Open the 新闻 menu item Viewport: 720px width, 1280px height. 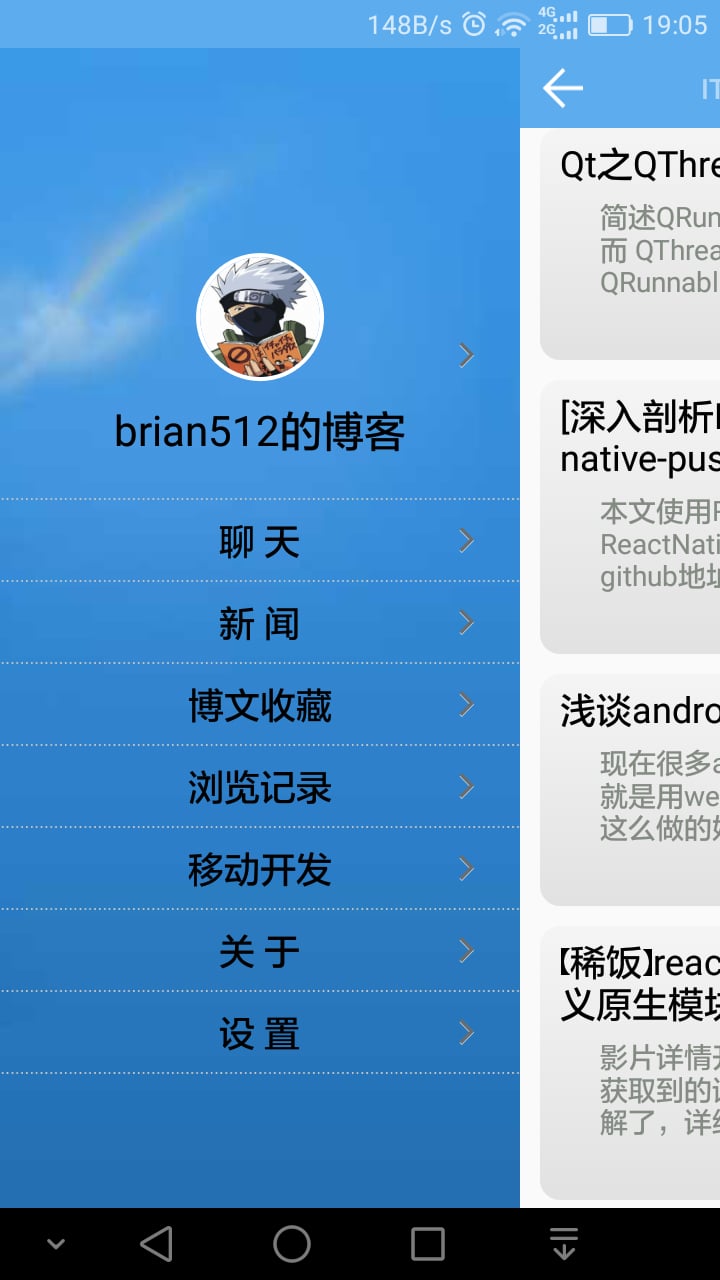pos(260,624)
